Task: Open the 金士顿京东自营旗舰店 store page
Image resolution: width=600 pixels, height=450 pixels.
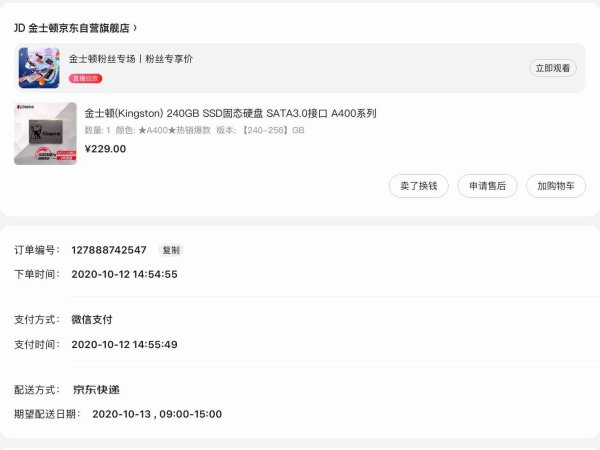Action: (76, 28)
